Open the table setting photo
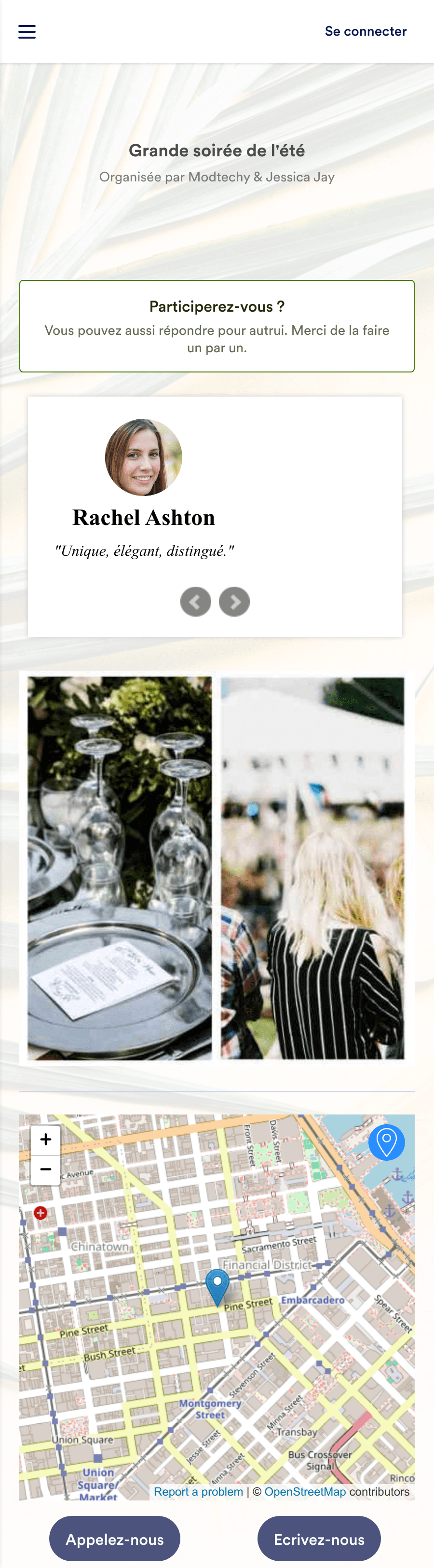 point(119,868)
